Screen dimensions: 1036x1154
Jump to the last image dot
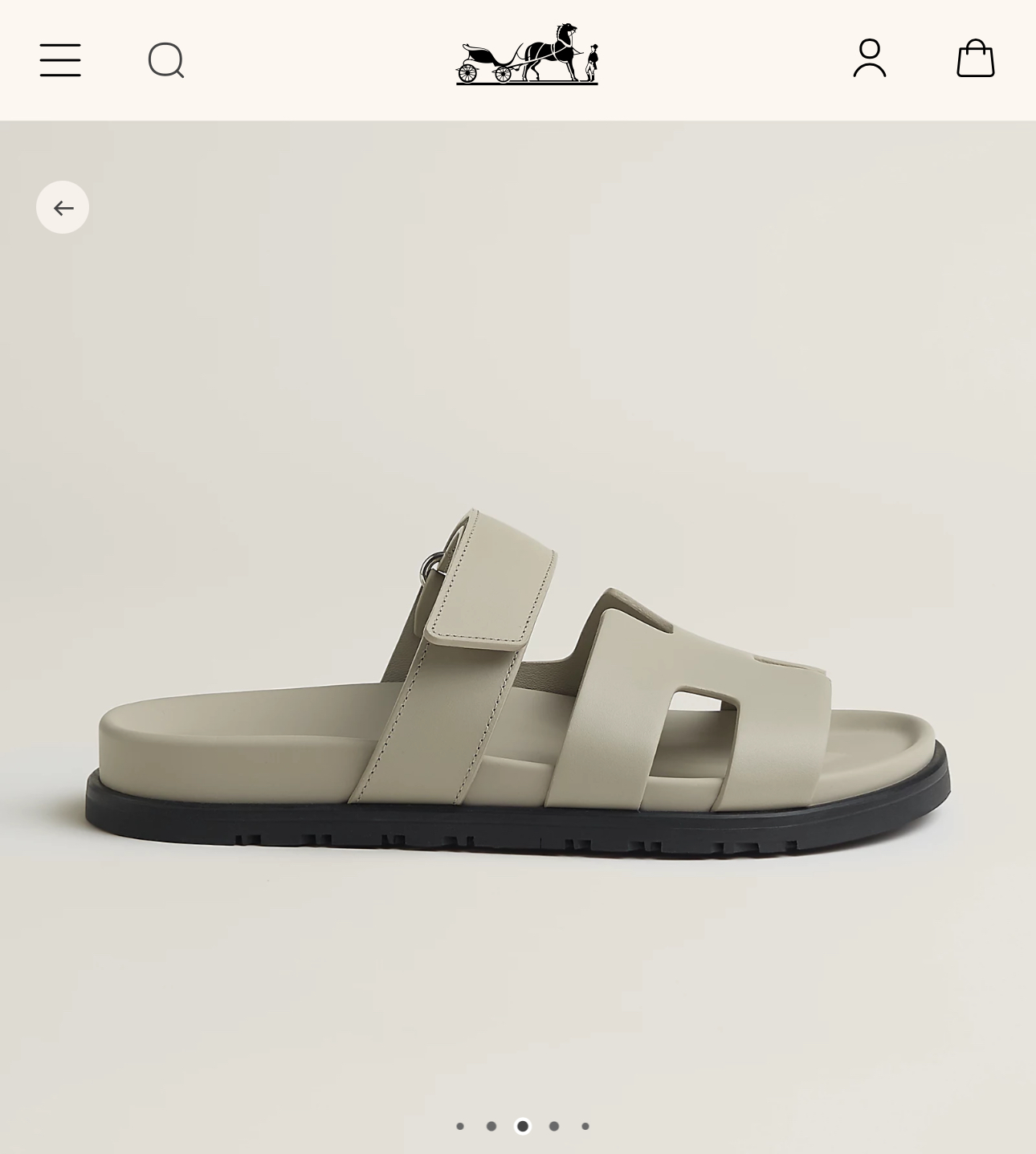point(585,1126)
